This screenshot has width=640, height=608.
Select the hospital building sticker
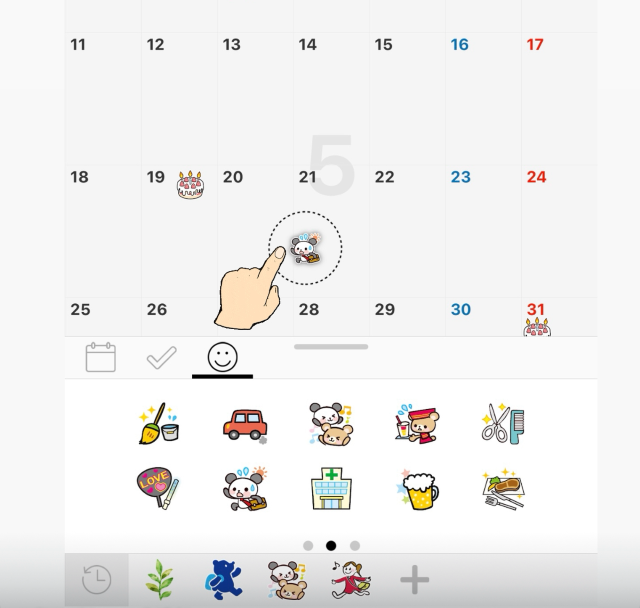[330, 489]
